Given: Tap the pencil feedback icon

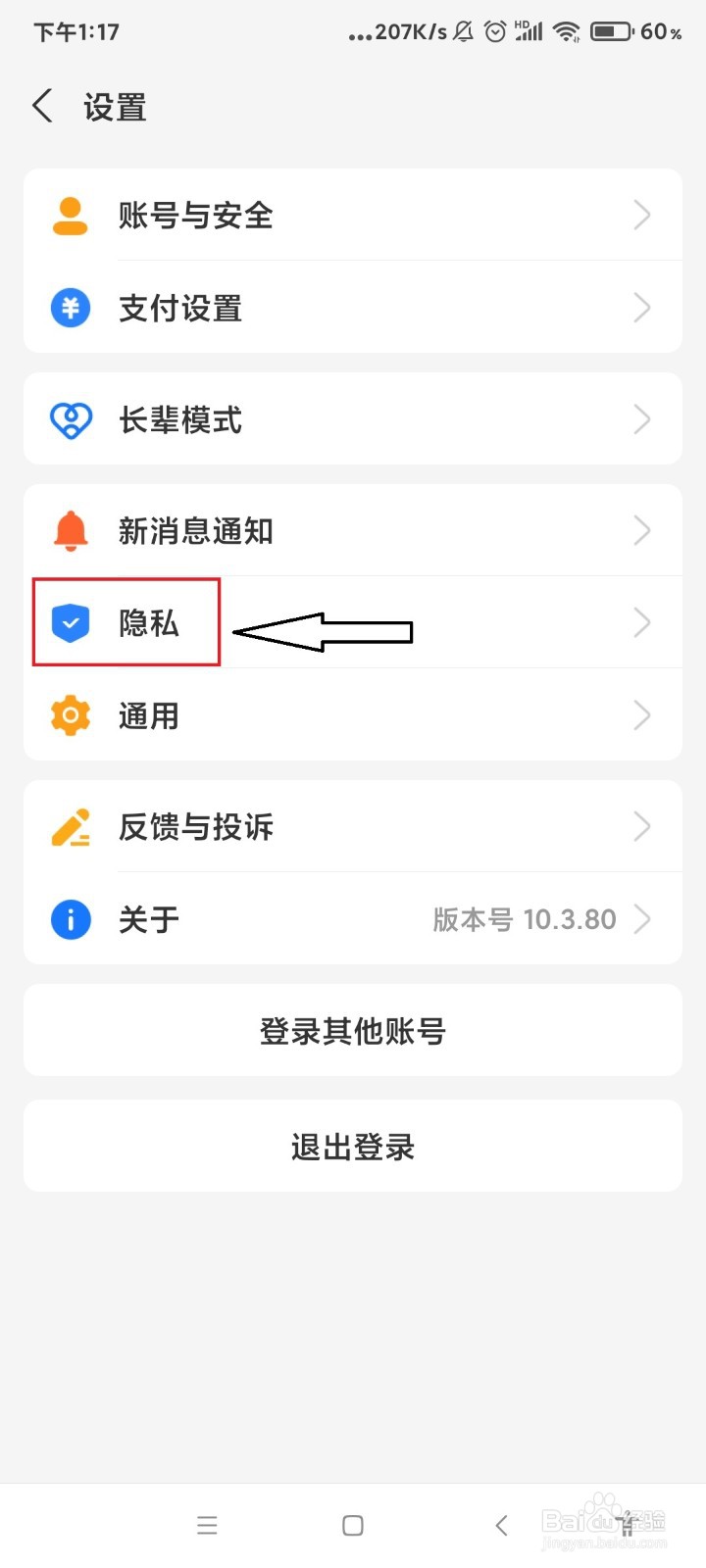Looking at the screenshot, I should click(69, 826).
